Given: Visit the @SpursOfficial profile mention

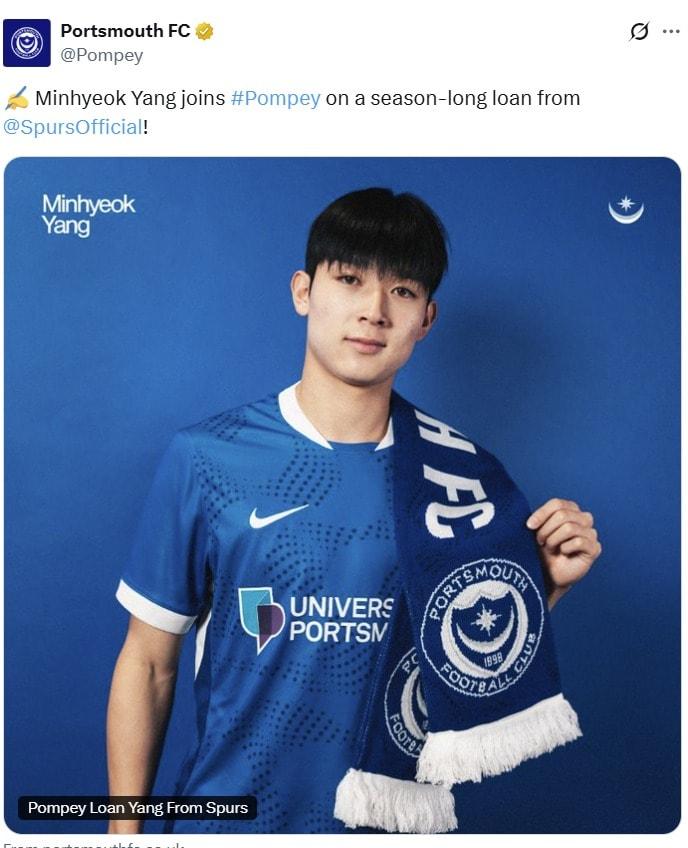Looking at the screenshot, I should [x=73, y=127].
